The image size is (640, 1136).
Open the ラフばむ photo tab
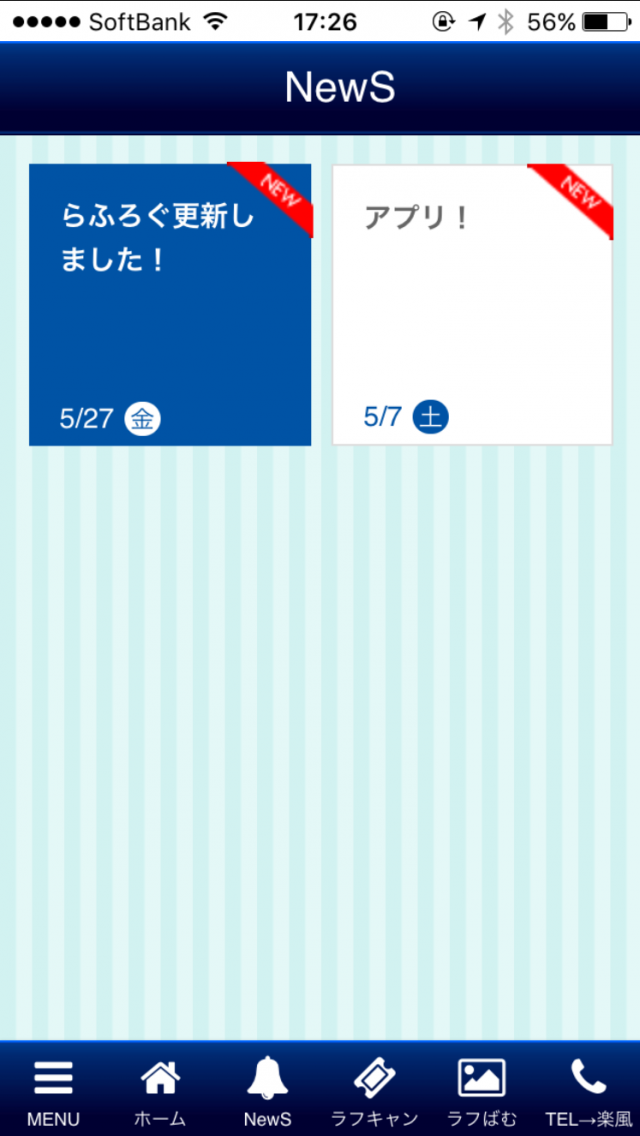pos(481,1091)
